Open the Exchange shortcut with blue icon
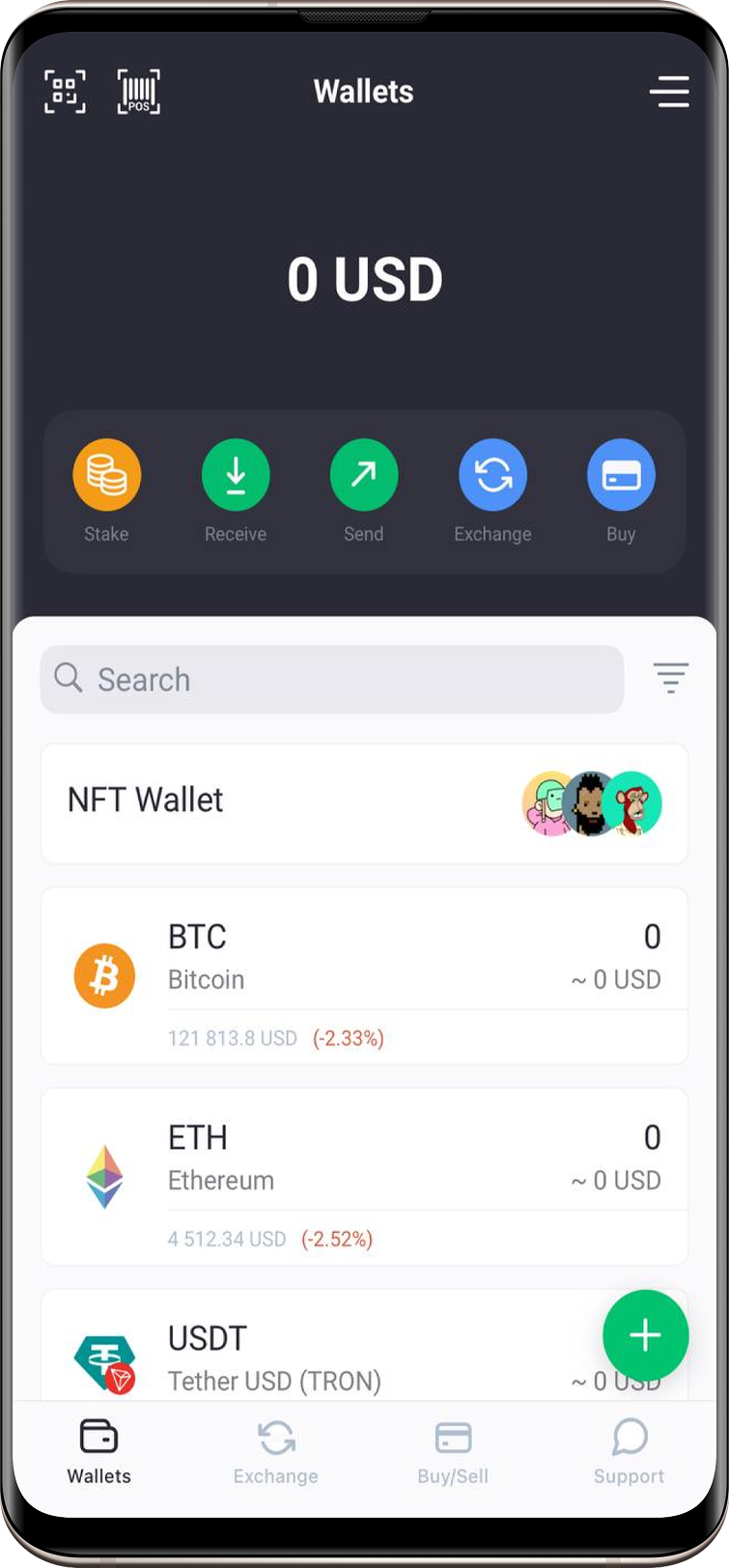The width and height of the screenshot is (729, 1568). (x=492, y=475)
